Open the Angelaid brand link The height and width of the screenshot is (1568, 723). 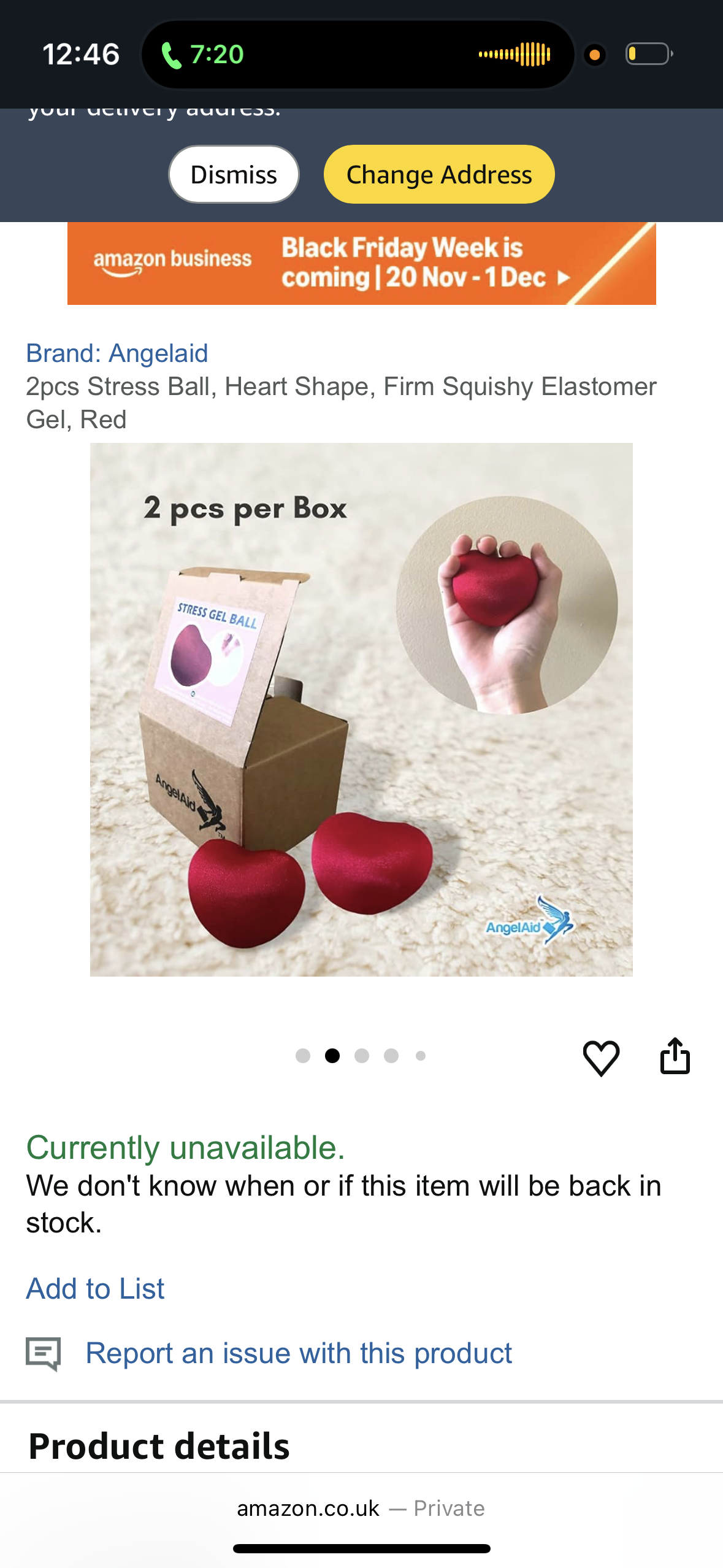pos(117,353)
